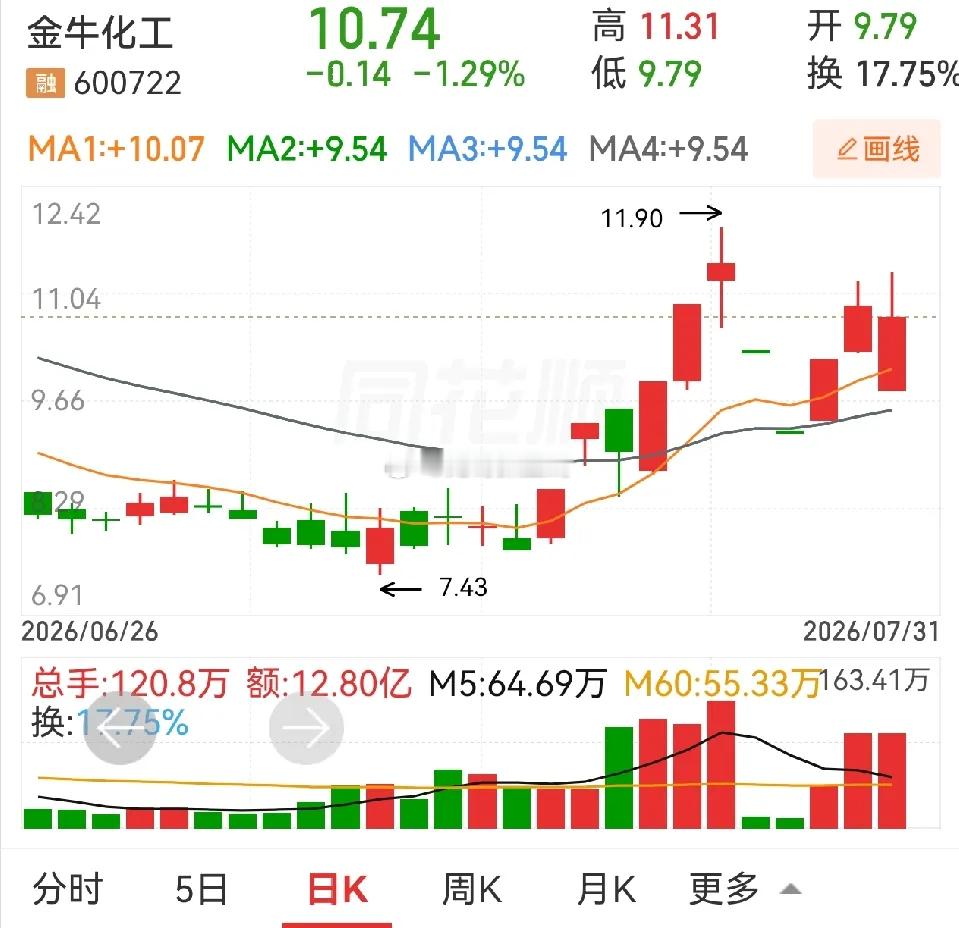The width and height of the screenshot is (959, 928).
Task: Switch to the 月K tab
Action: click(607, 889)
